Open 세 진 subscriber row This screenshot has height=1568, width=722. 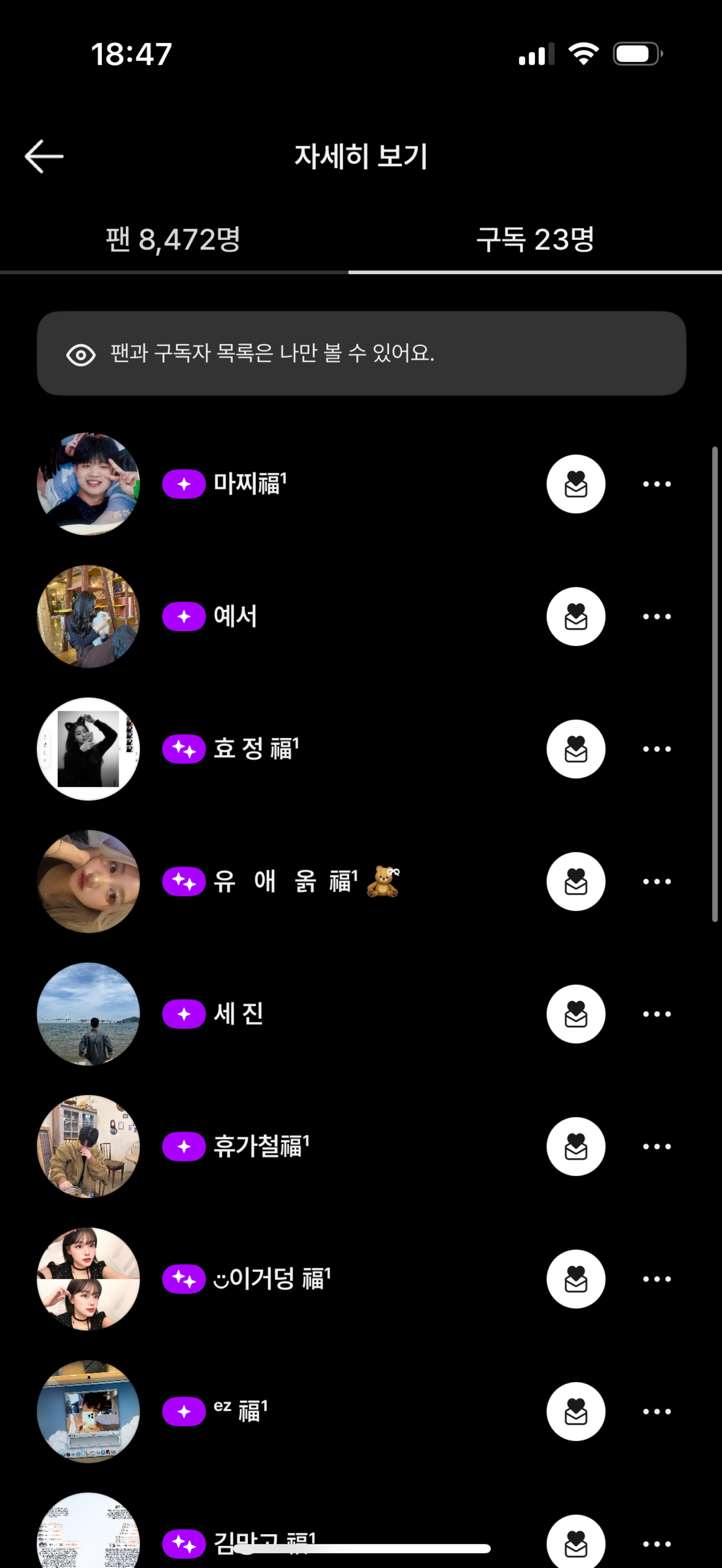(x=239, y=1014)
